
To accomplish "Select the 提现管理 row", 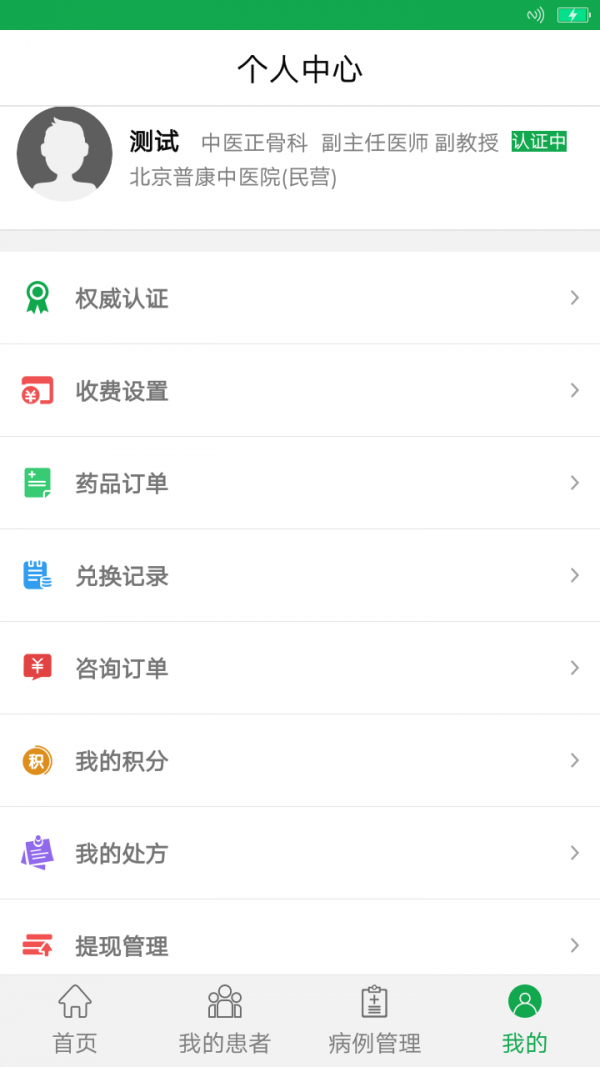I will click(300, 944).
